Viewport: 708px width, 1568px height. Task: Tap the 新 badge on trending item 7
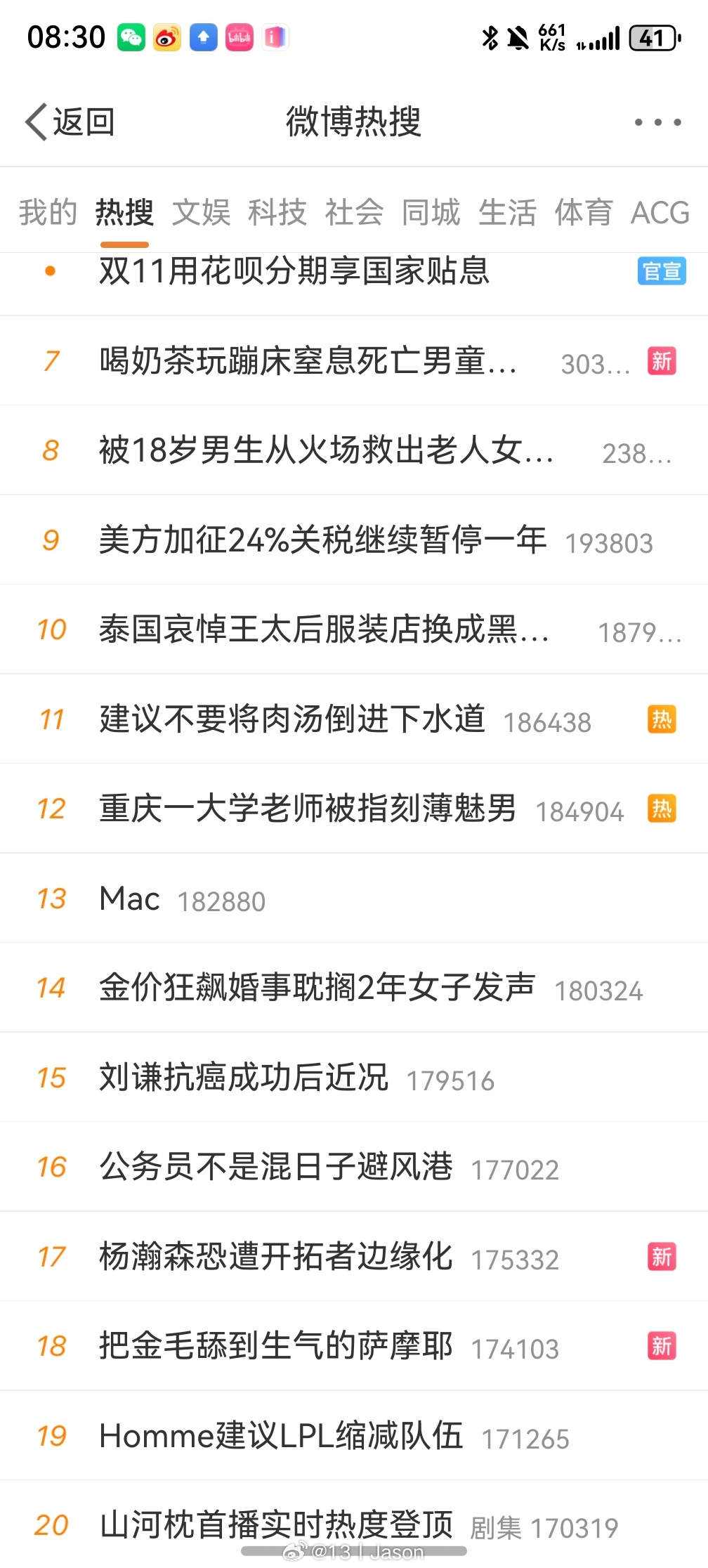click(x=661, y=360)
